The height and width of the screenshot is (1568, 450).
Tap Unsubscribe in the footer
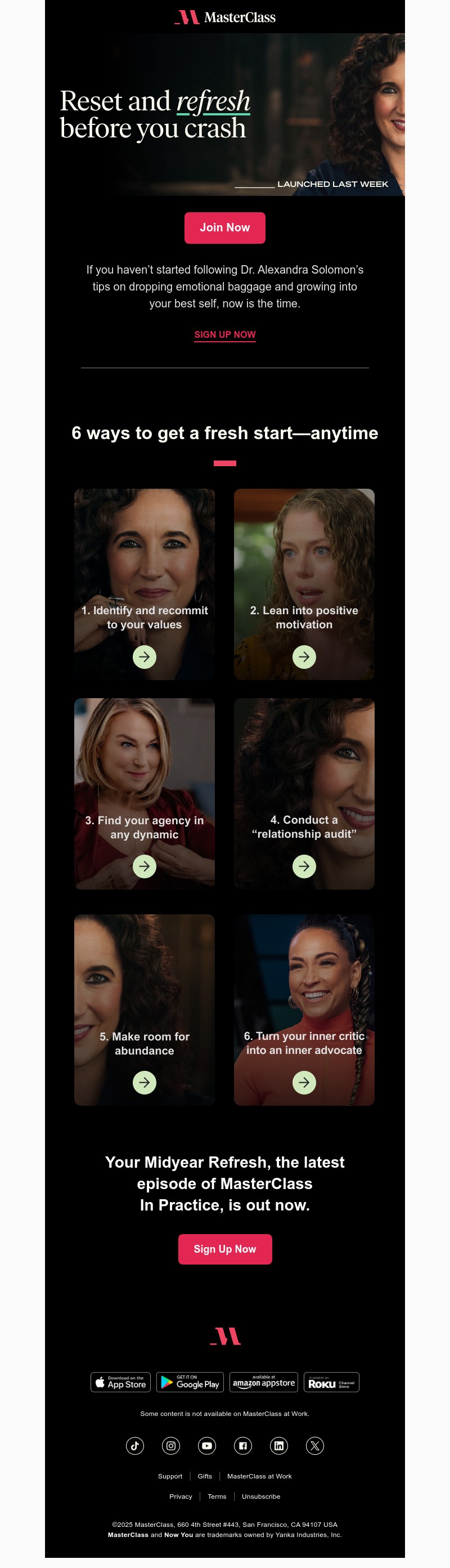261,1496
